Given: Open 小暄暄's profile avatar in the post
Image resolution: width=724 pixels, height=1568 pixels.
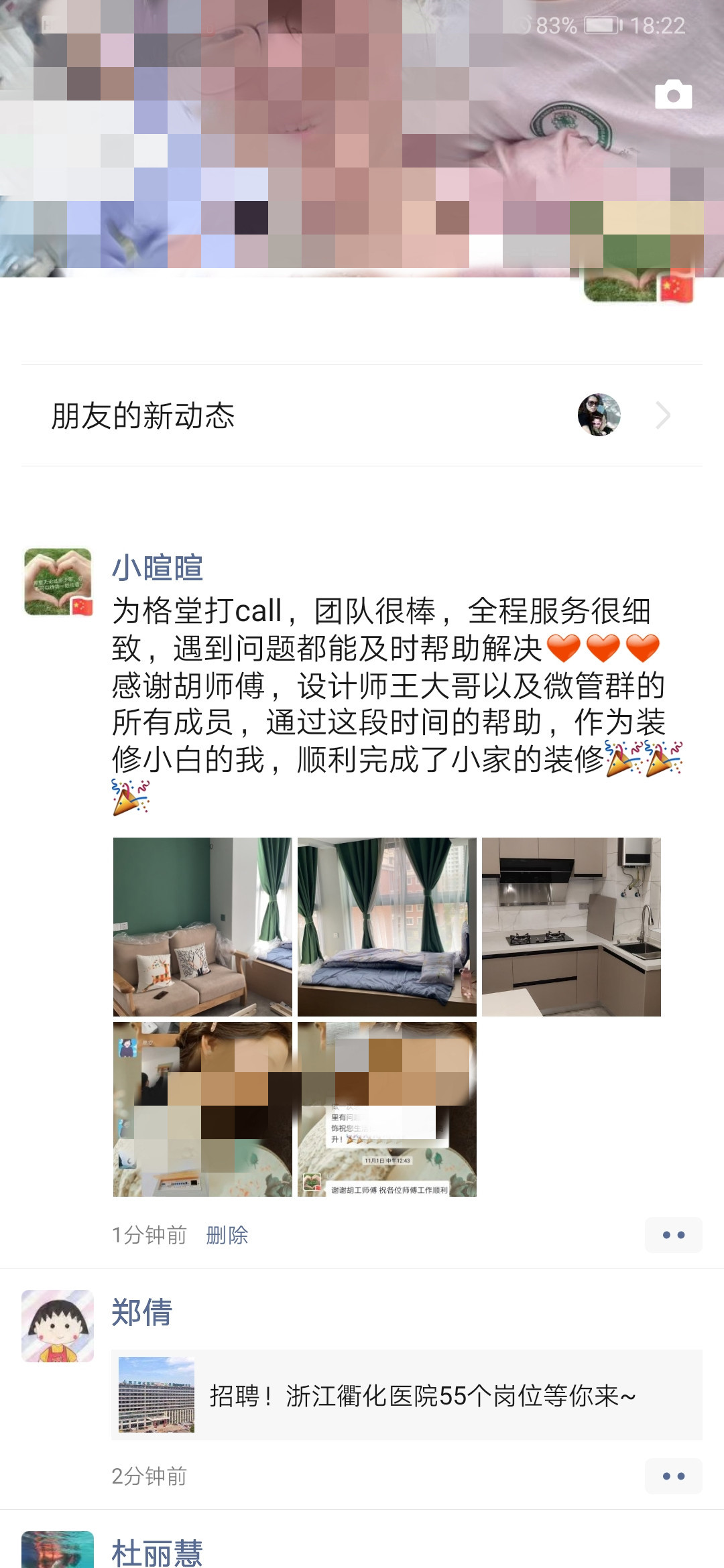Looking at the screenshot, I should [58, 582].
